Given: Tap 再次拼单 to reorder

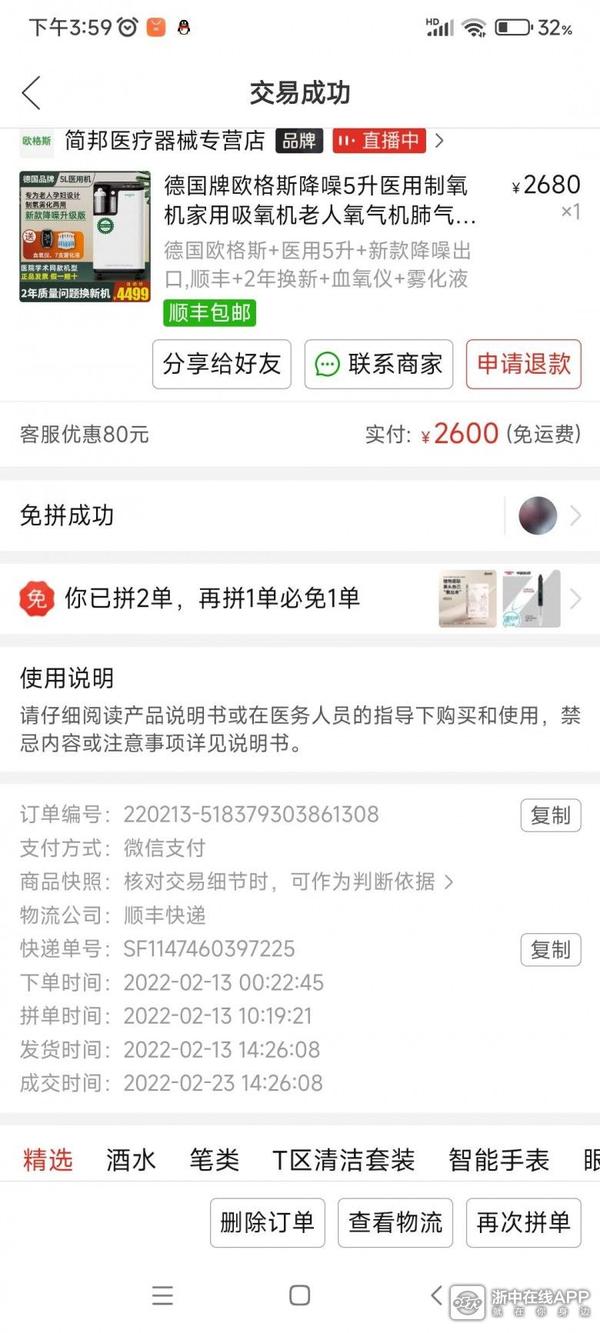Looking at the screenshot, I should (523, 1222).
